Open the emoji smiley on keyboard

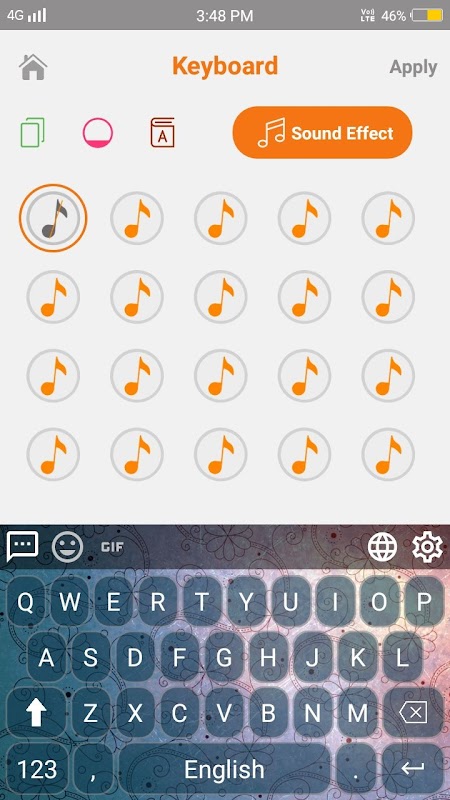click(67, 547)
